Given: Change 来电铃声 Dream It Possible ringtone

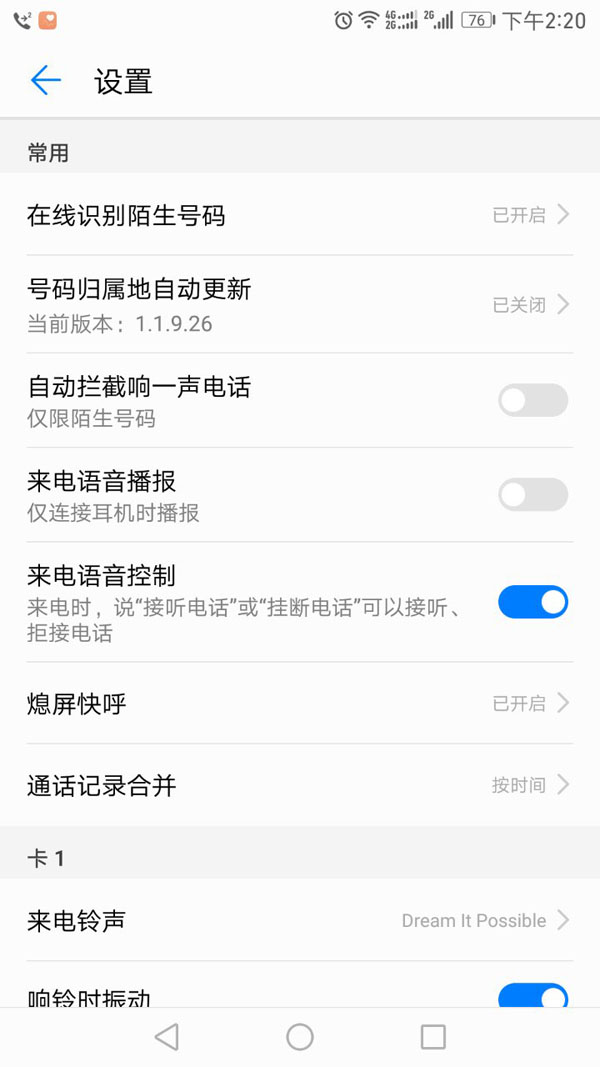Looking at the screenshot, I should (300, 920).
